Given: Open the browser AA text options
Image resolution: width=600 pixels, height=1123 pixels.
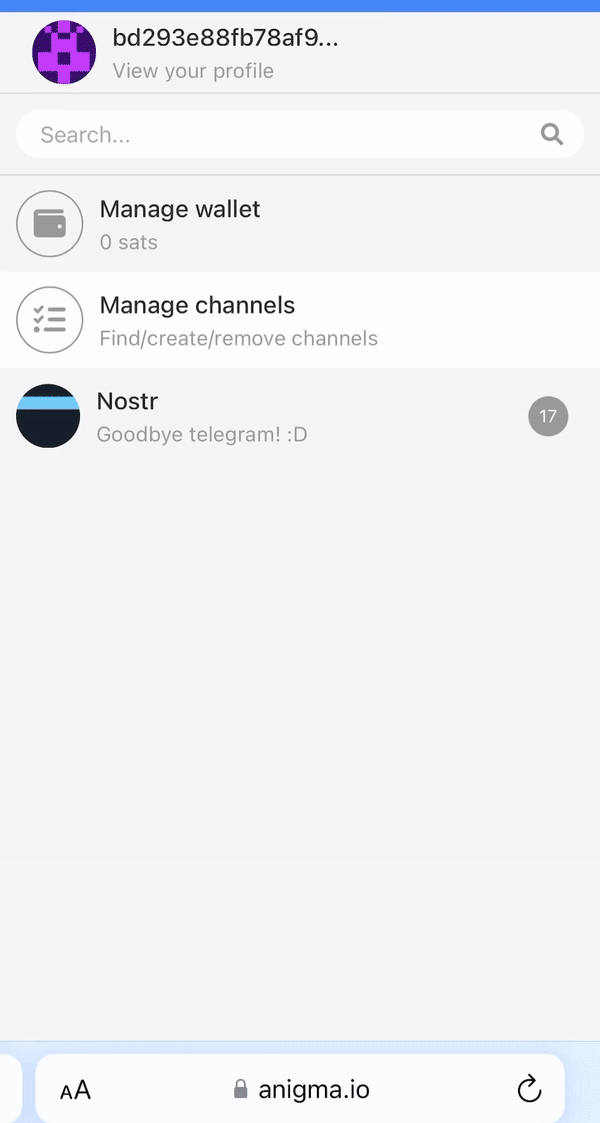Looking at the screenshot, I should [x=75, y=1090].
